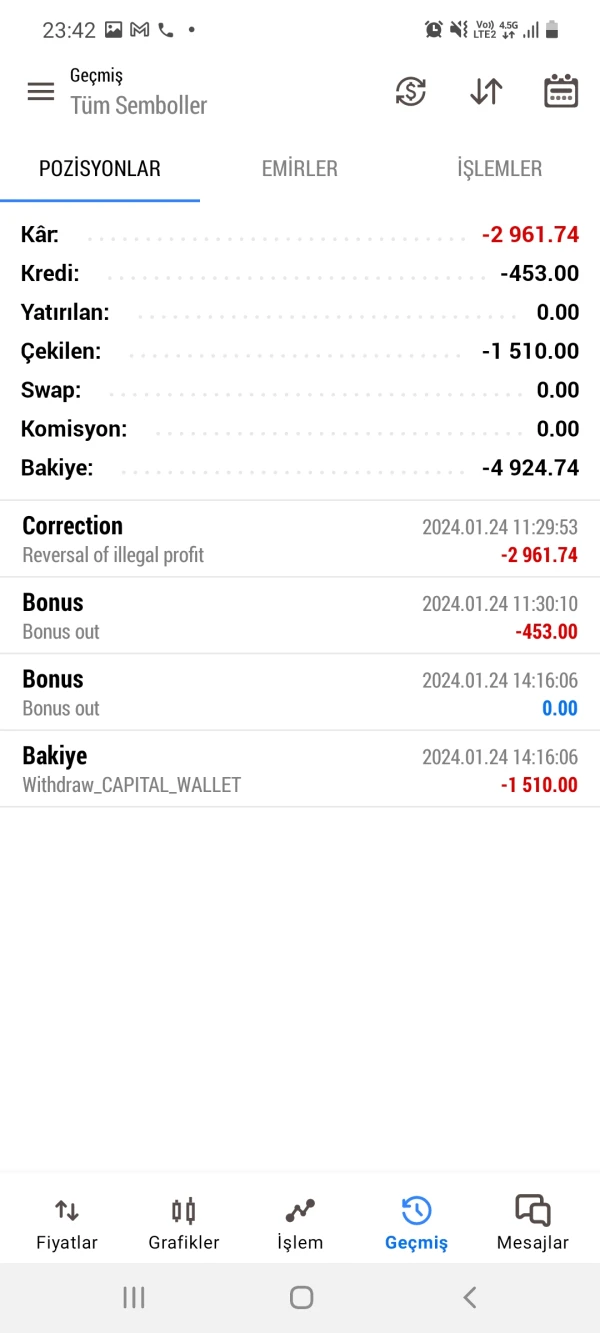
Task: Go to the phone home screen
Action: click(301, 1298)
